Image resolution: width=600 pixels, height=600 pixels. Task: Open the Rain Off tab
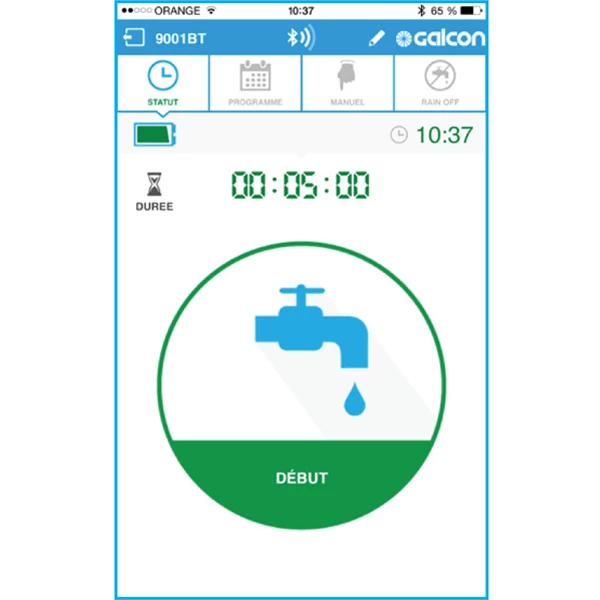[x=440, y=82]
